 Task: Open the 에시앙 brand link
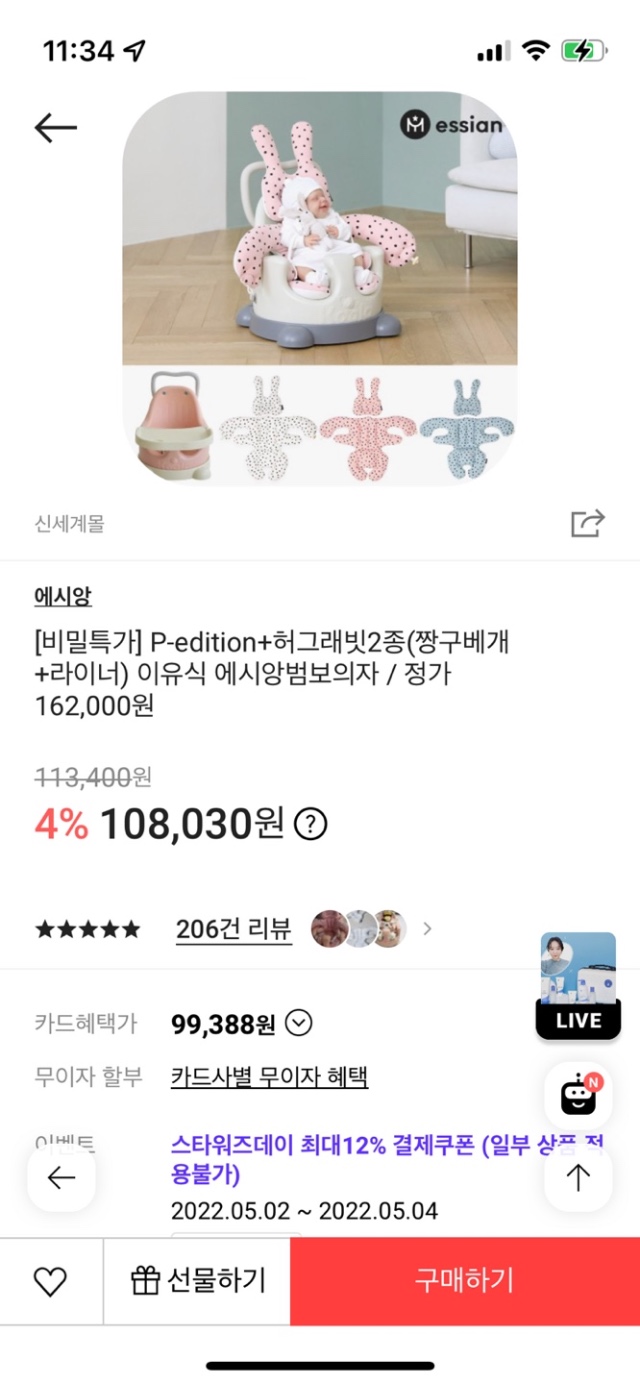tap(63, 597)
